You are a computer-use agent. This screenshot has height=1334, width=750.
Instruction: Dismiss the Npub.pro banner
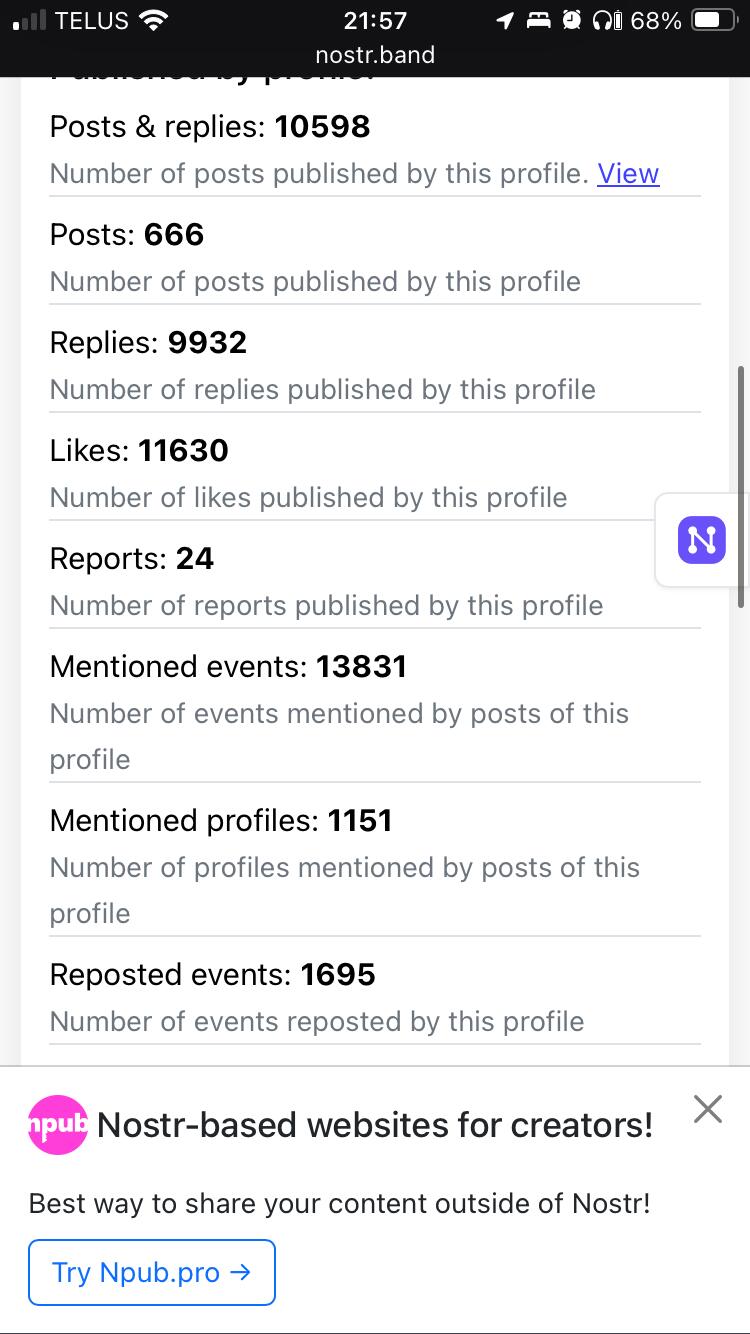pos(708,1109)
